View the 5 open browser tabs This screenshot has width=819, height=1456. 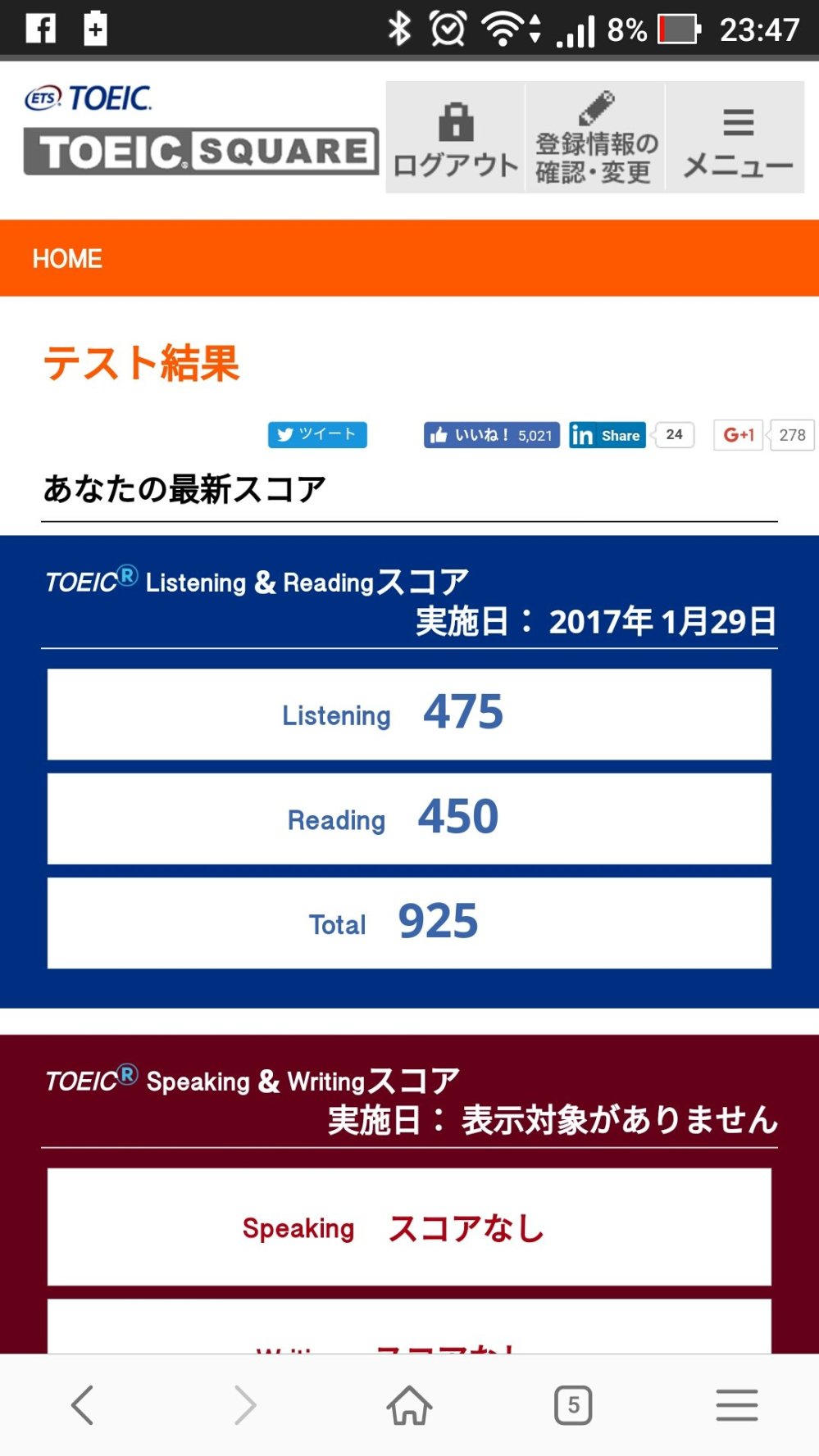(x=573, y=1405)
